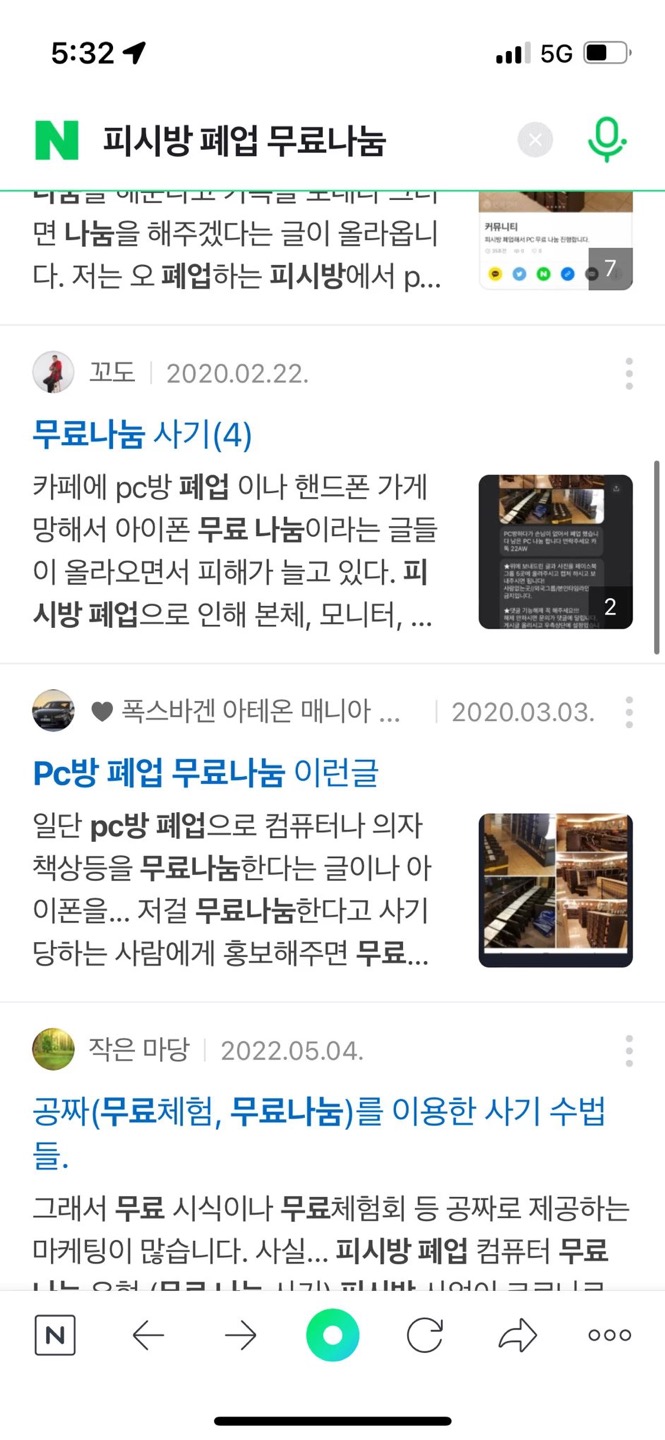The image size is (665, 1440).
Task: Clear the search query text
Action: coord(535,140)
